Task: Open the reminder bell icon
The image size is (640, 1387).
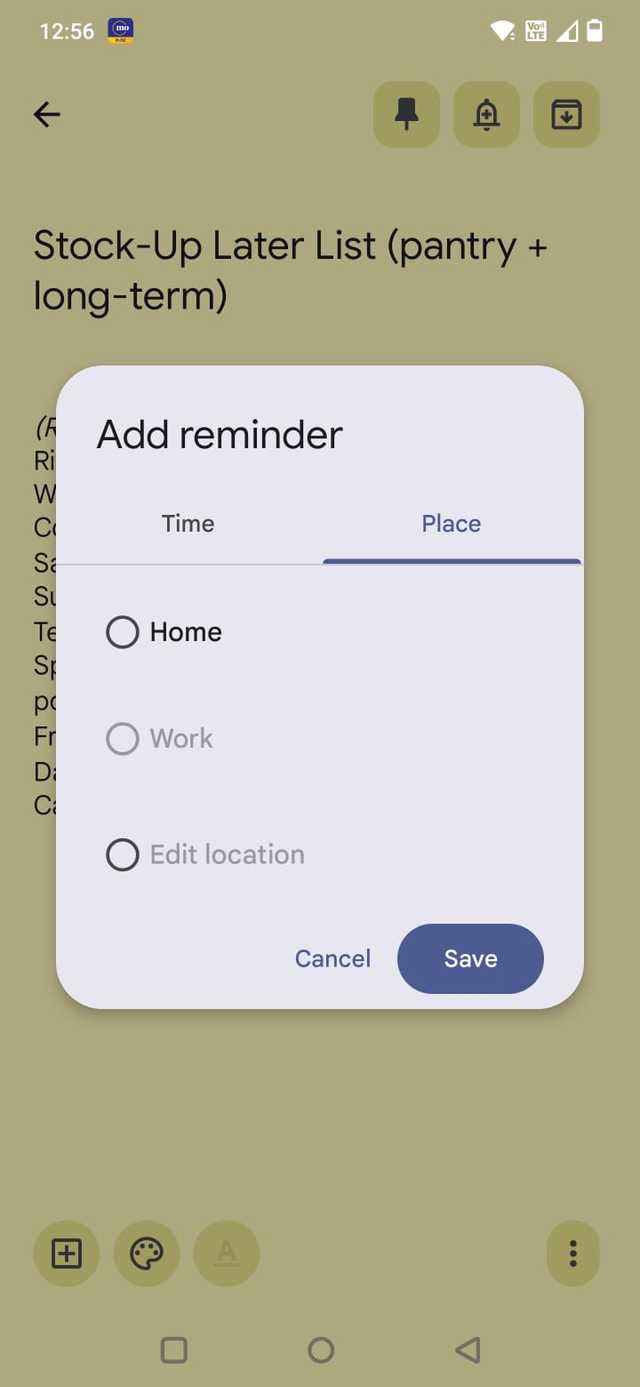Action: click(486, 115)
